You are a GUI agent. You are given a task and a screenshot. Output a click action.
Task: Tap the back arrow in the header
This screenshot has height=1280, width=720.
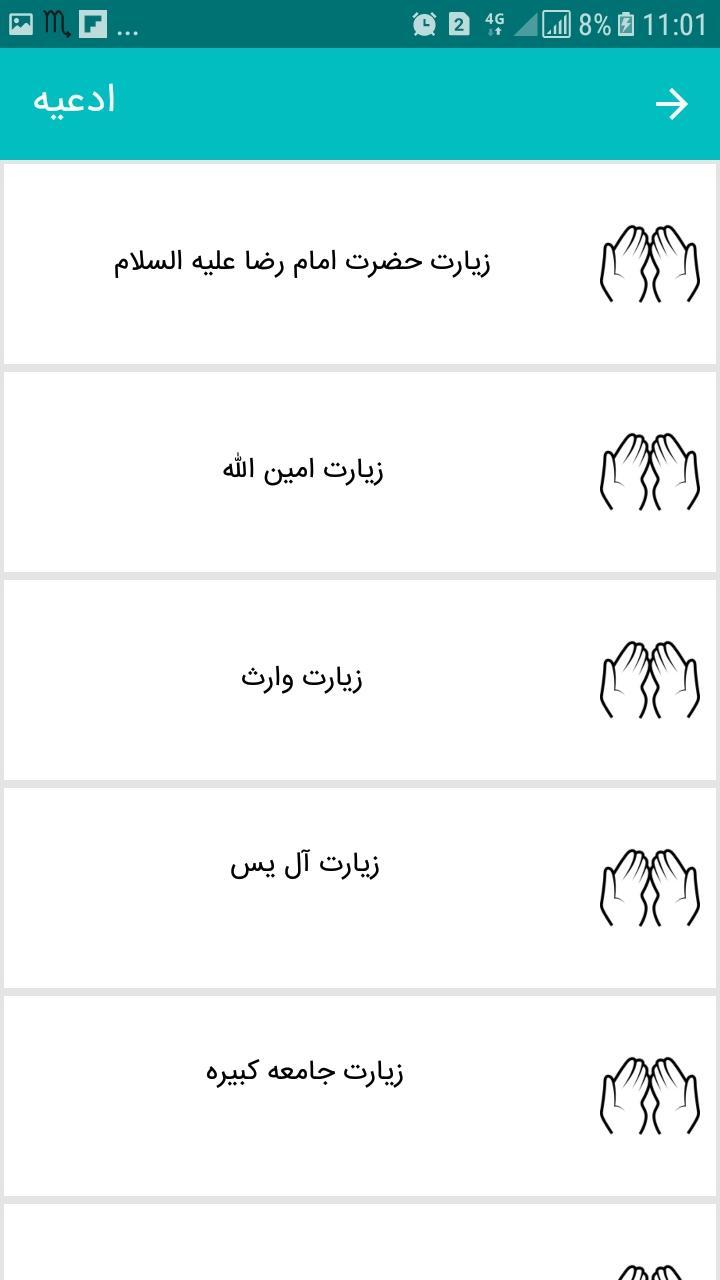click(671, 104)
